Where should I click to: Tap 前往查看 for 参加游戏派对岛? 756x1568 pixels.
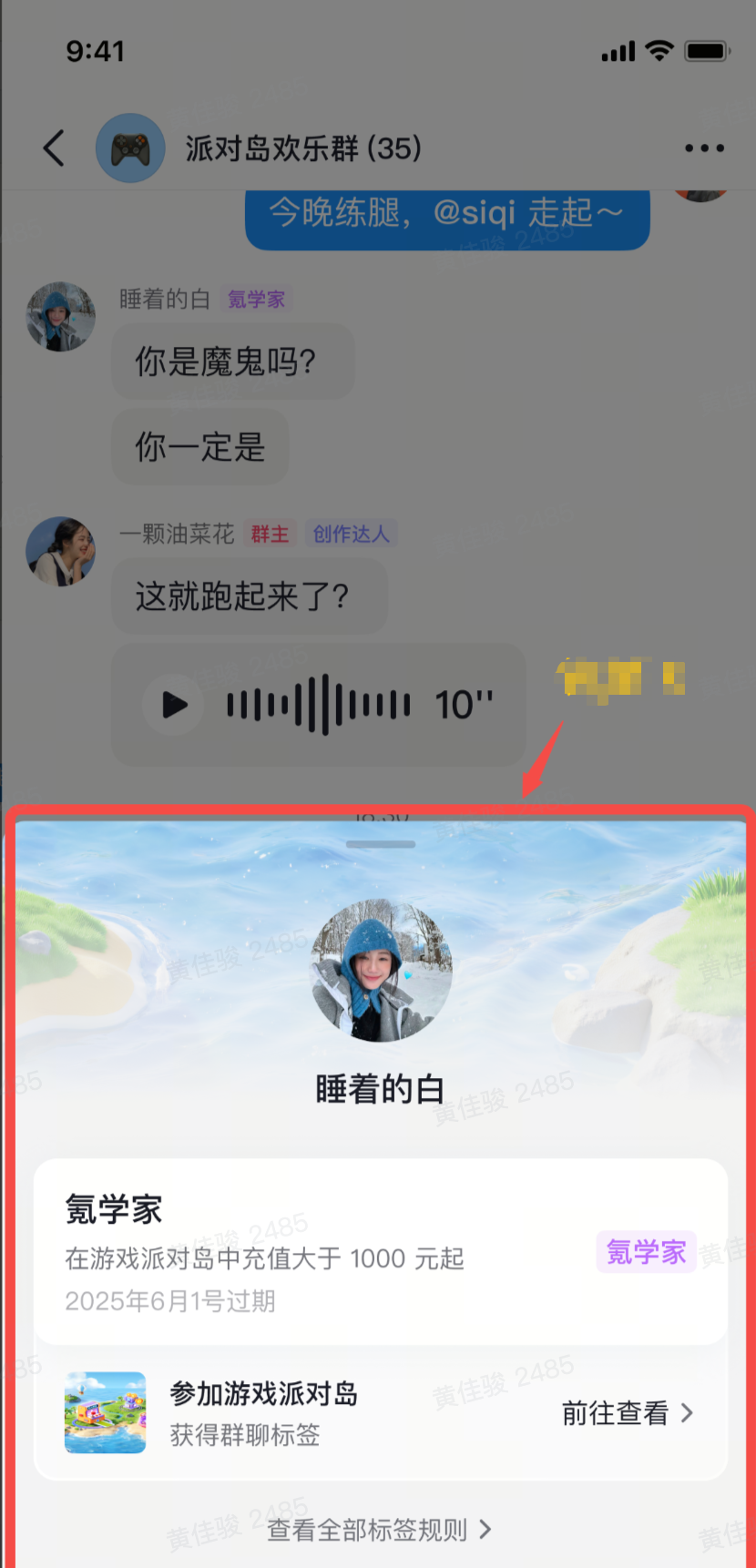(627, 1413)
